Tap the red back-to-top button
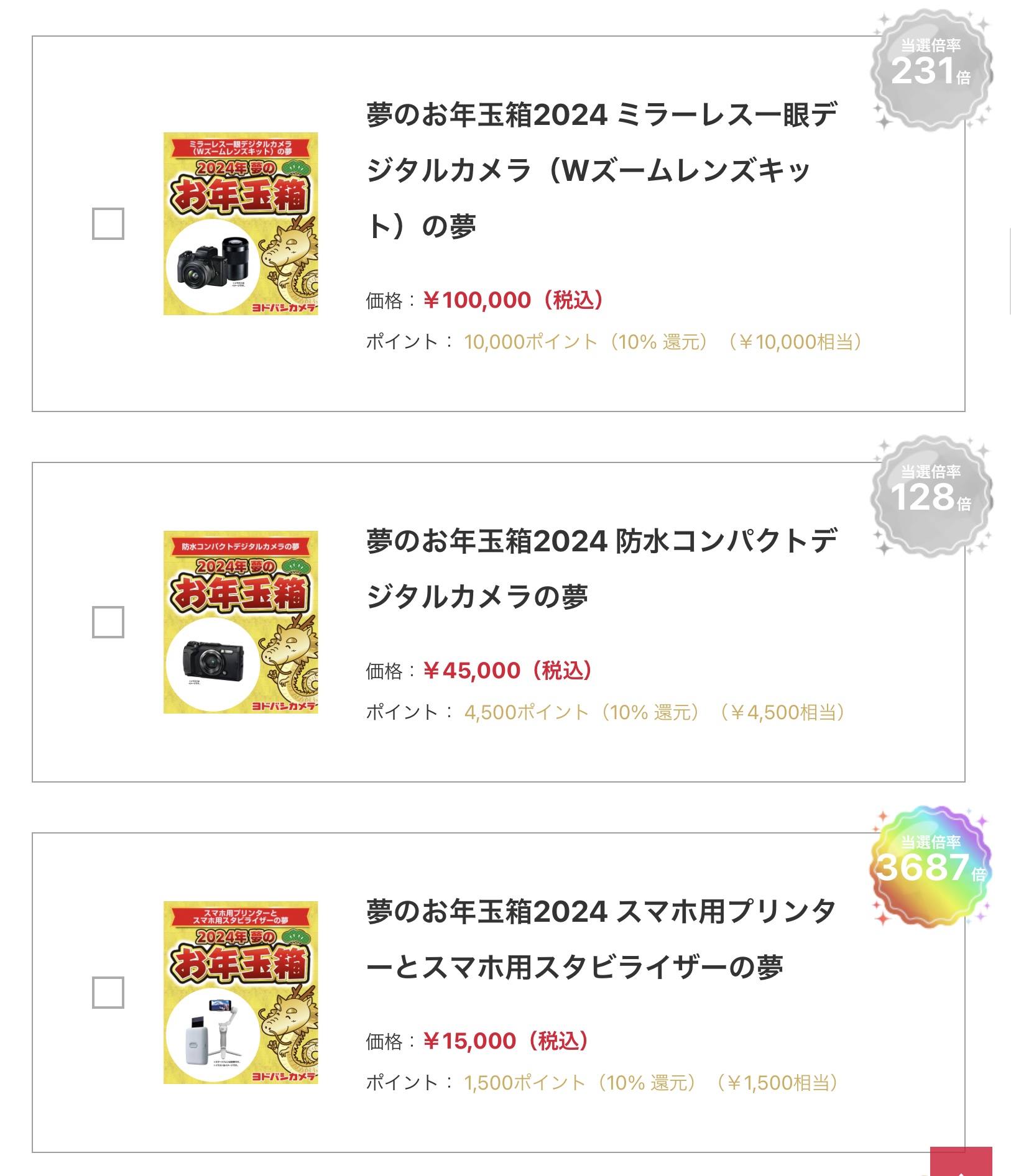The height and width of the screenshot is (1176, 1011). 961,1162
